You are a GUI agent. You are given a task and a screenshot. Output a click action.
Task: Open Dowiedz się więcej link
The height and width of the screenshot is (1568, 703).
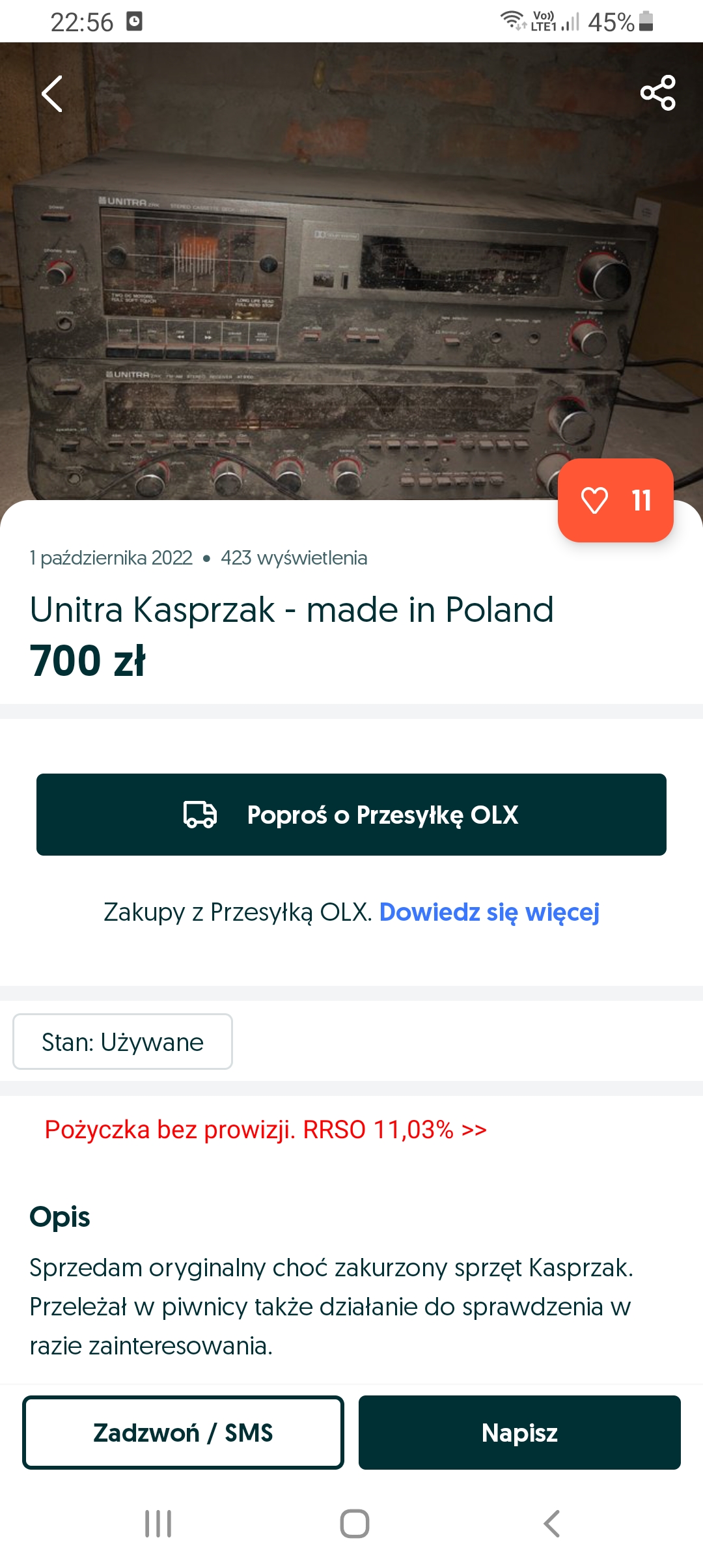pyautogui.click(x=489, y=912)
